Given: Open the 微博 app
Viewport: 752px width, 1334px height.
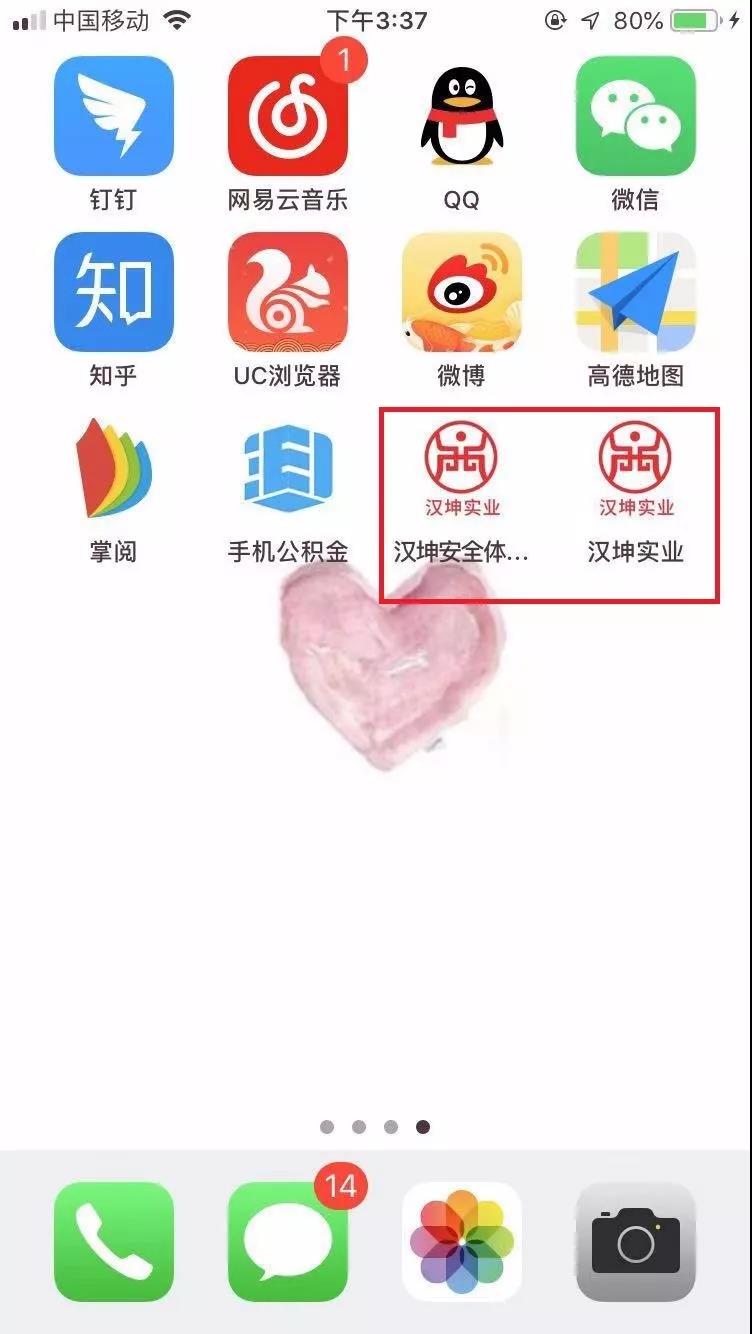Looking at the screenshot, I should (x=461, y=292).
